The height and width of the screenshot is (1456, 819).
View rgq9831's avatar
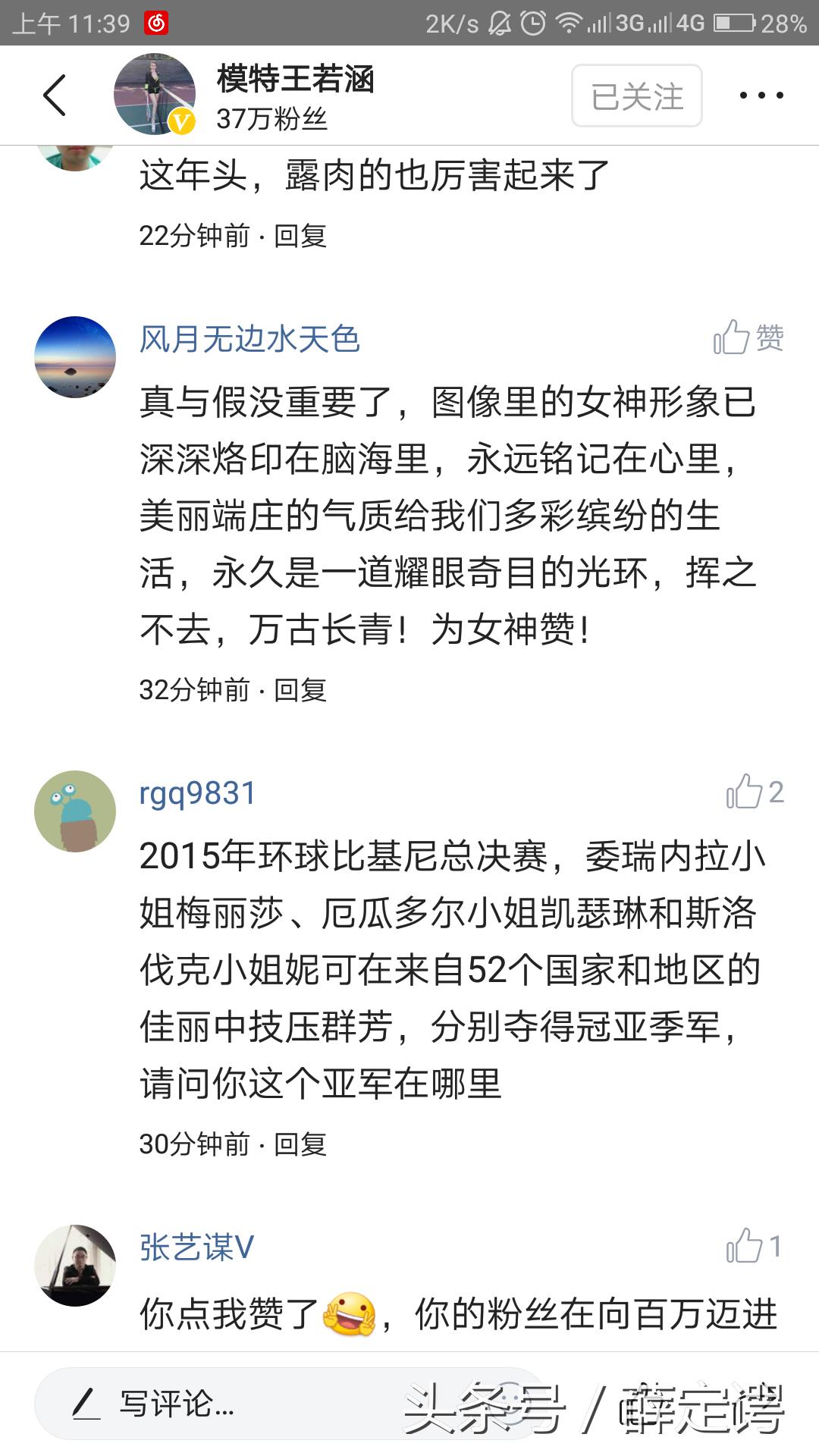coord(75,811)
